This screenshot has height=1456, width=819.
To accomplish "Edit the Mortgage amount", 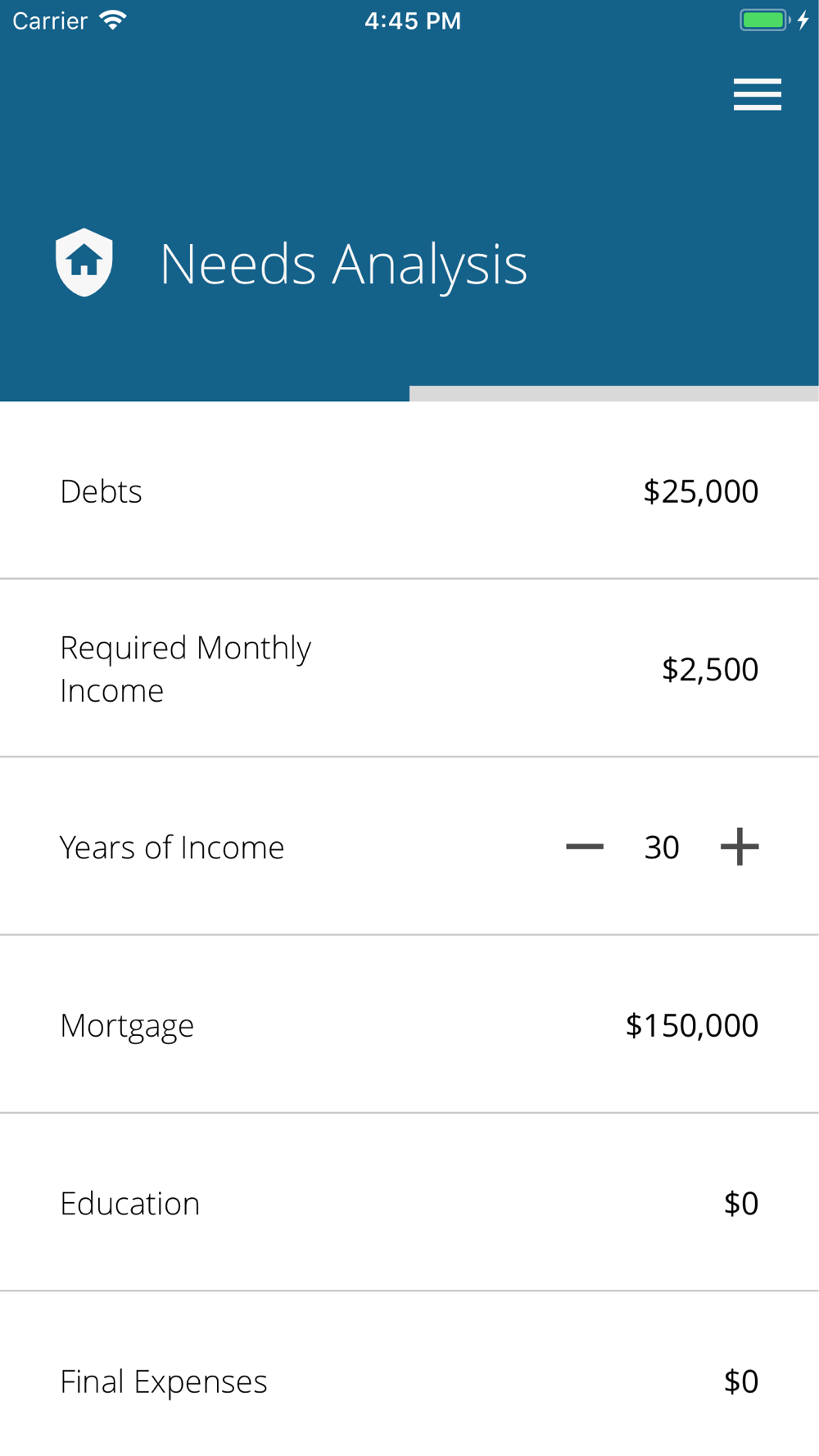I will click(692, 1025).
